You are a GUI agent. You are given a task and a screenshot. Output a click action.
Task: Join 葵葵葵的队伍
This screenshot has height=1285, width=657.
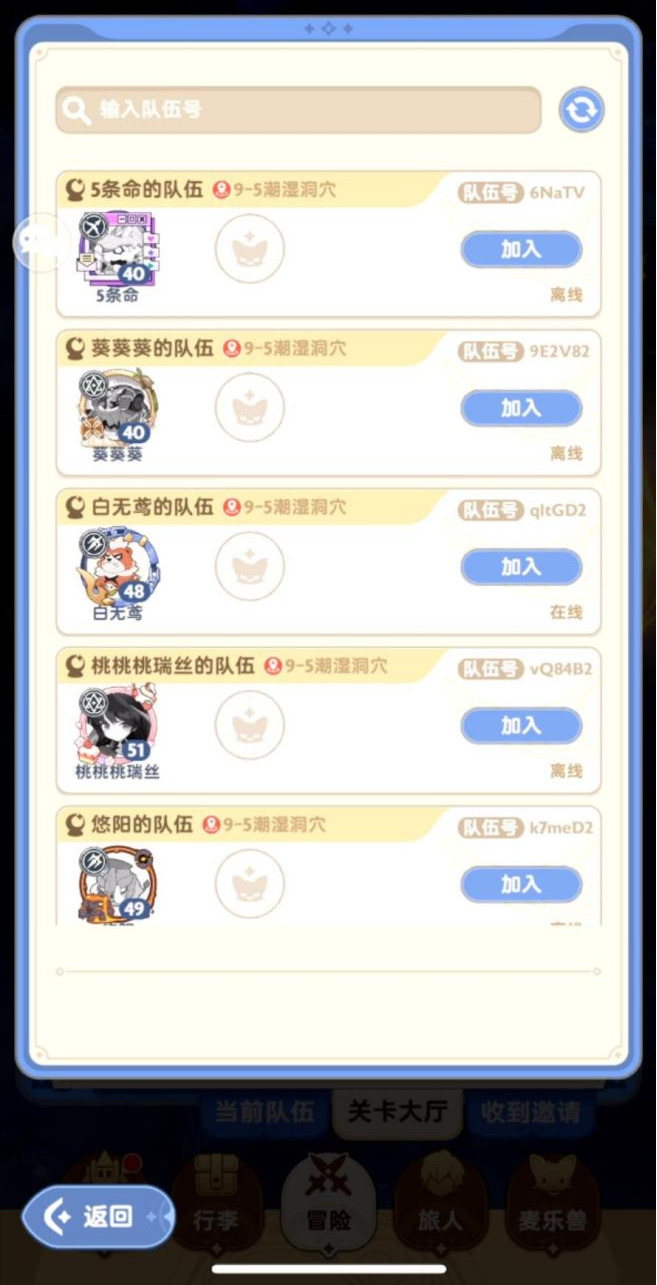pos(520,408)
